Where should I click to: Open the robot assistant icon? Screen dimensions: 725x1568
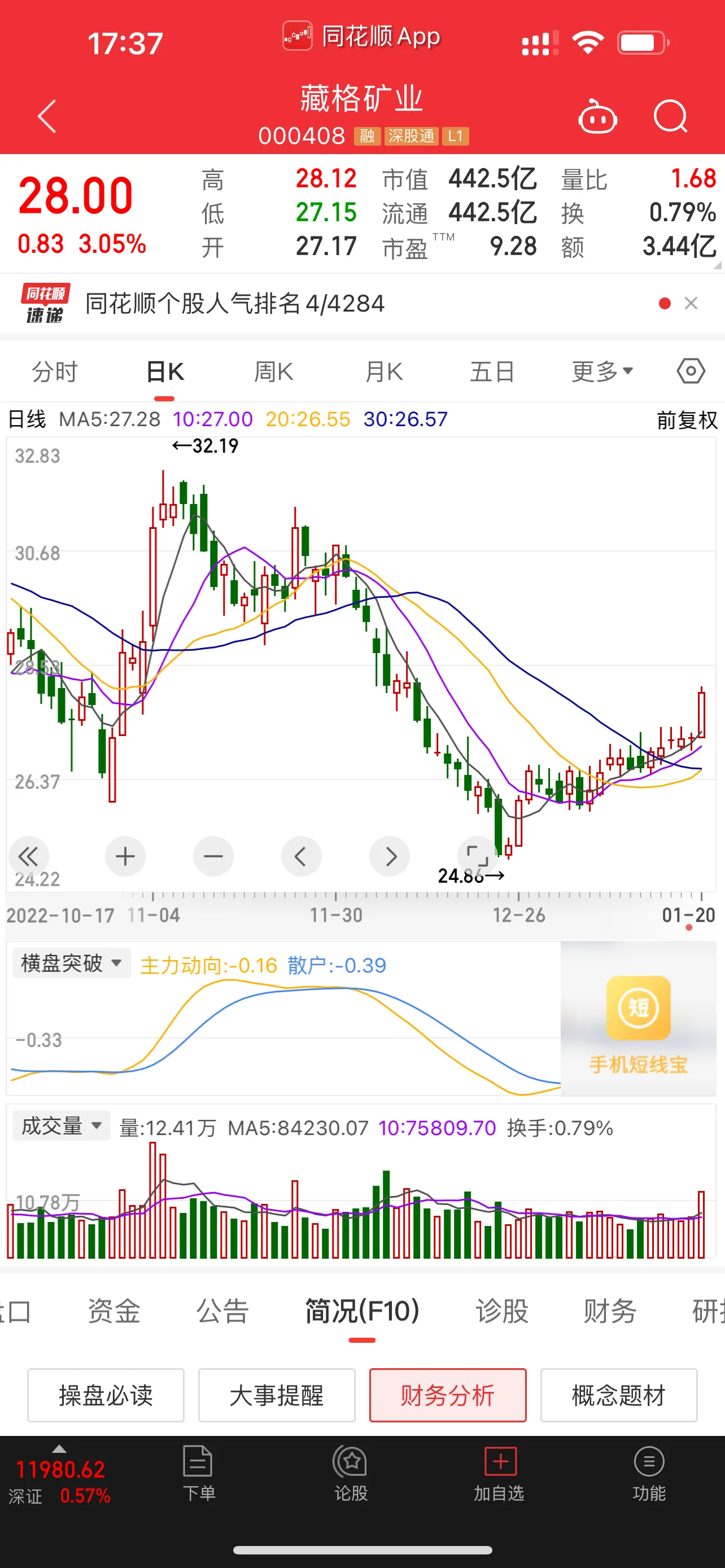597,116
